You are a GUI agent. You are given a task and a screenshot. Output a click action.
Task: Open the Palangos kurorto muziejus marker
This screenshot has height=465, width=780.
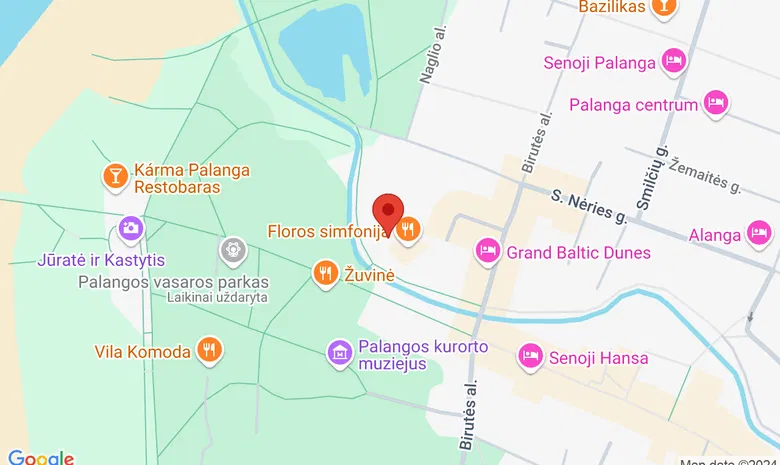click(x=340, y=350)
